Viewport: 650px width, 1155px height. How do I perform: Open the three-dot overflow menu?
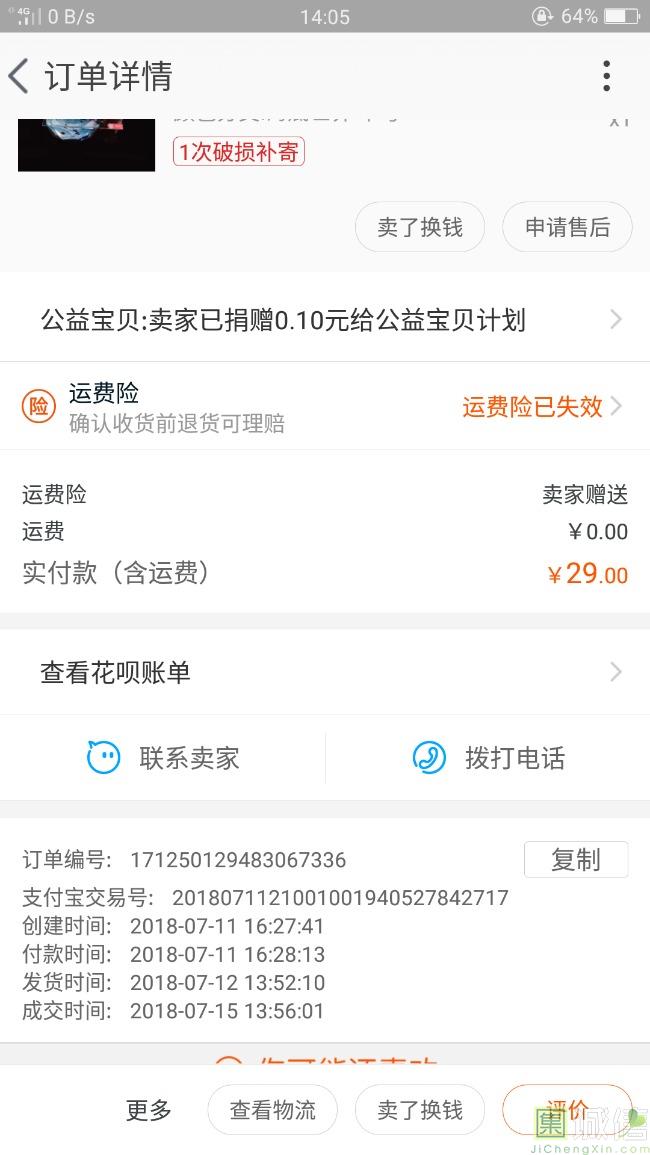pyautogui.click(x=606, y=76)
